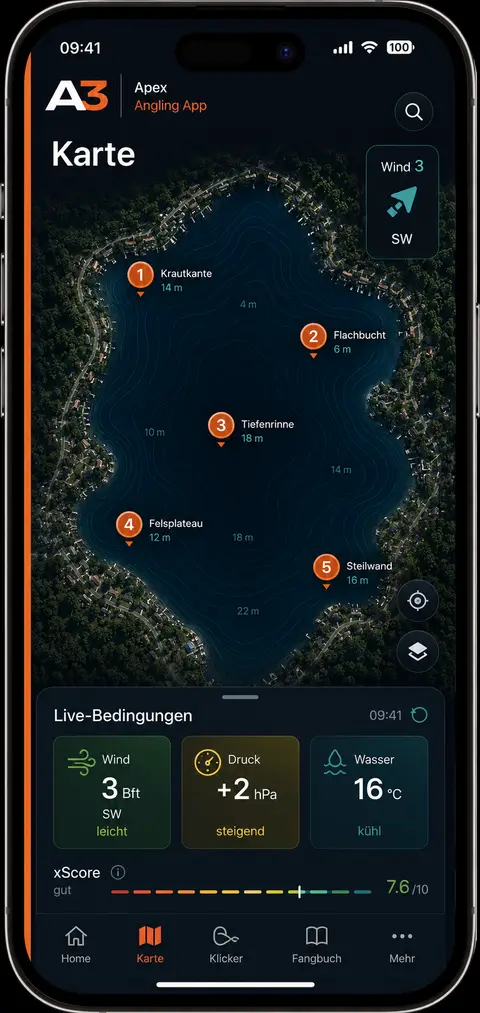The height and width of the screenshot is (1013, 480).
Task: Open the map layers button
Action: click(x=418, y=651)
